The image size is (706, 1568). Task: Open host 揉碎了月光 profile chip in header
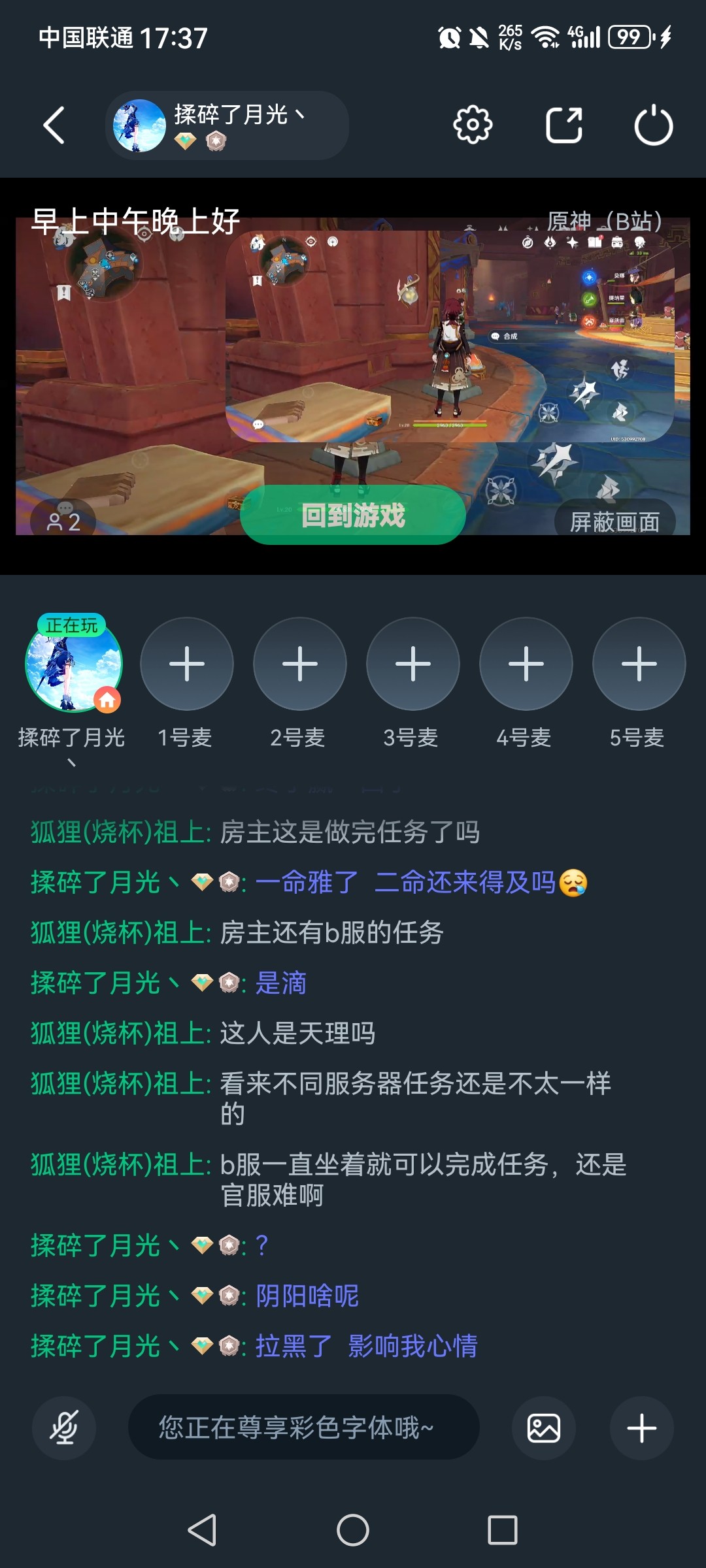[x=226, y=125]
